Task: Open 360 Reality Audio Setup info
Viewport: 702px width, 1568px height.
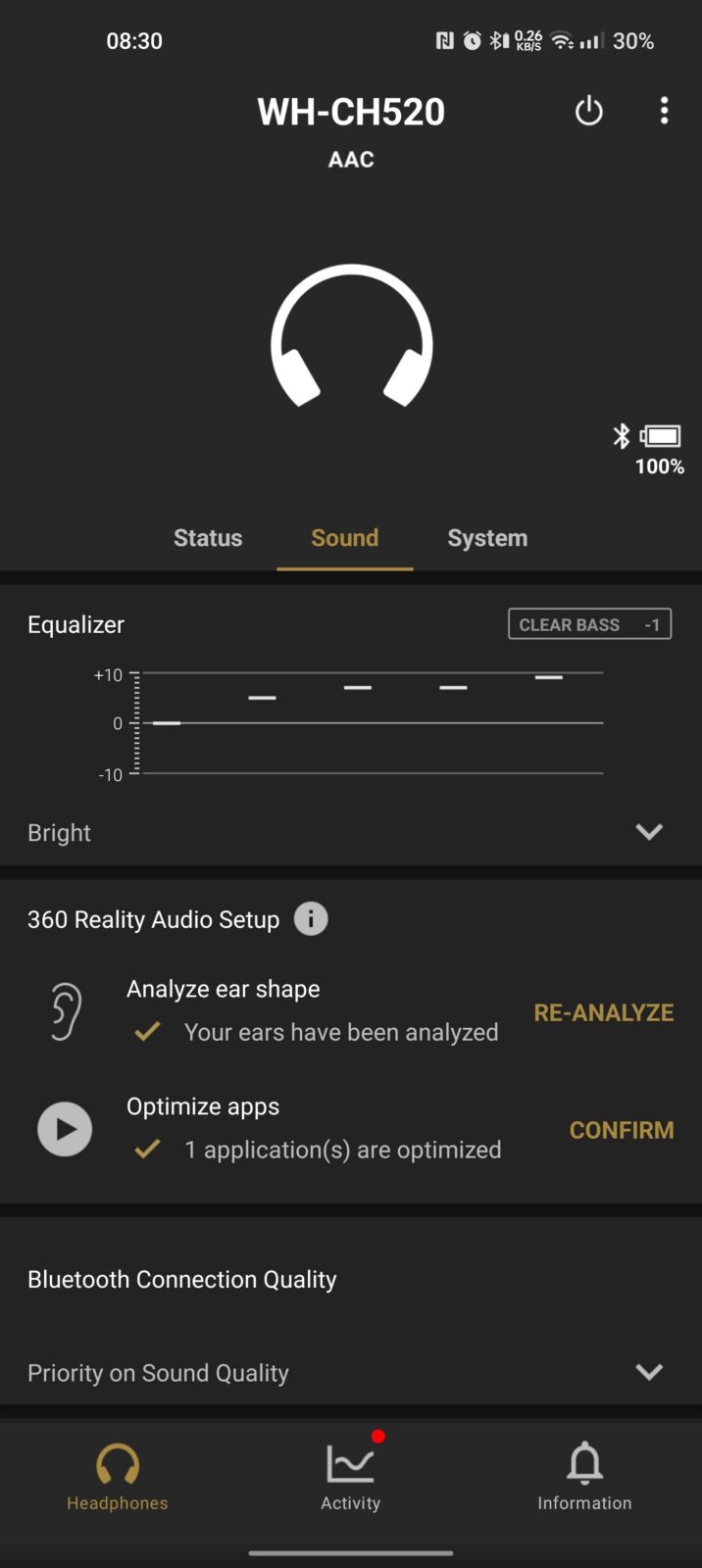Action: [311, 919]
